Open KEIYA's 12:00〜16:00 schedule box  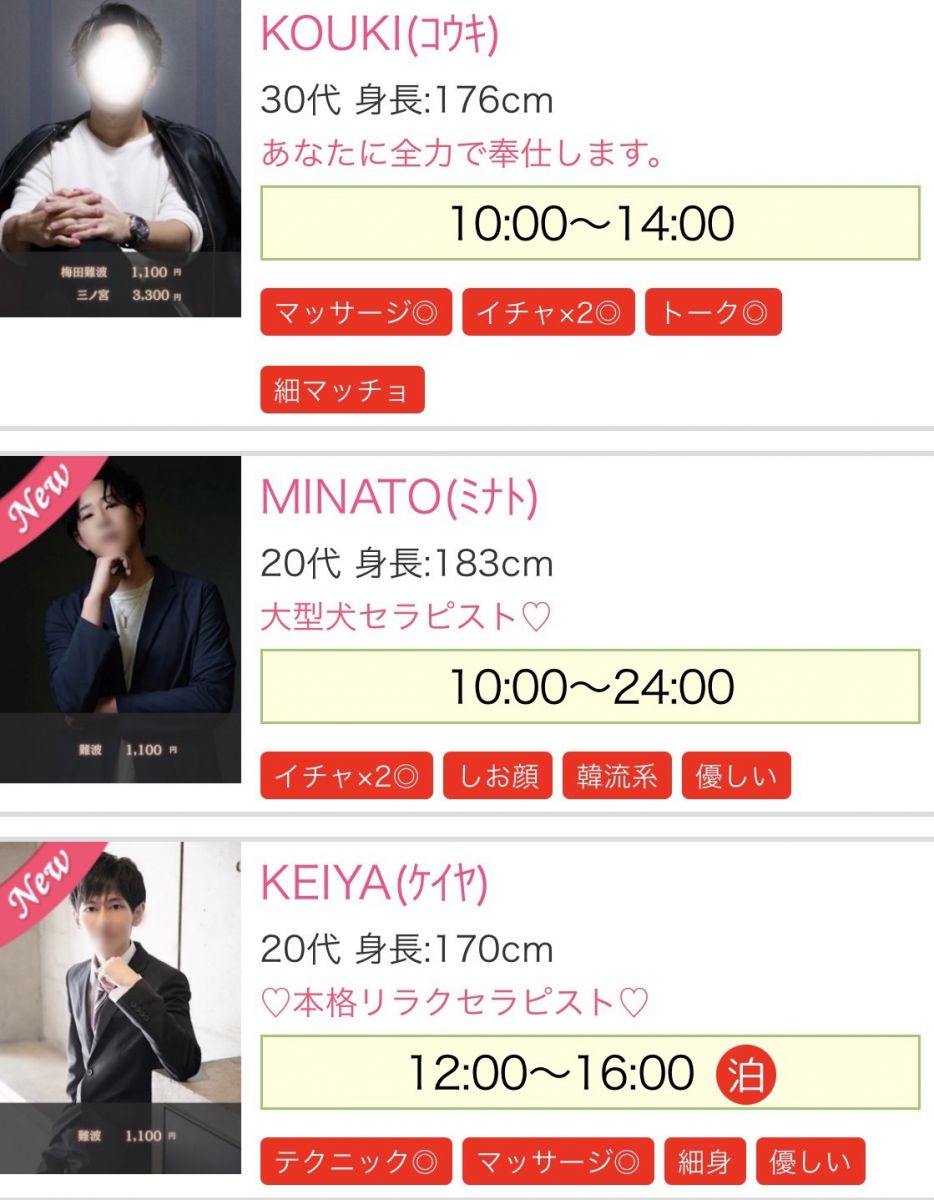click(x=590, y=1072)
